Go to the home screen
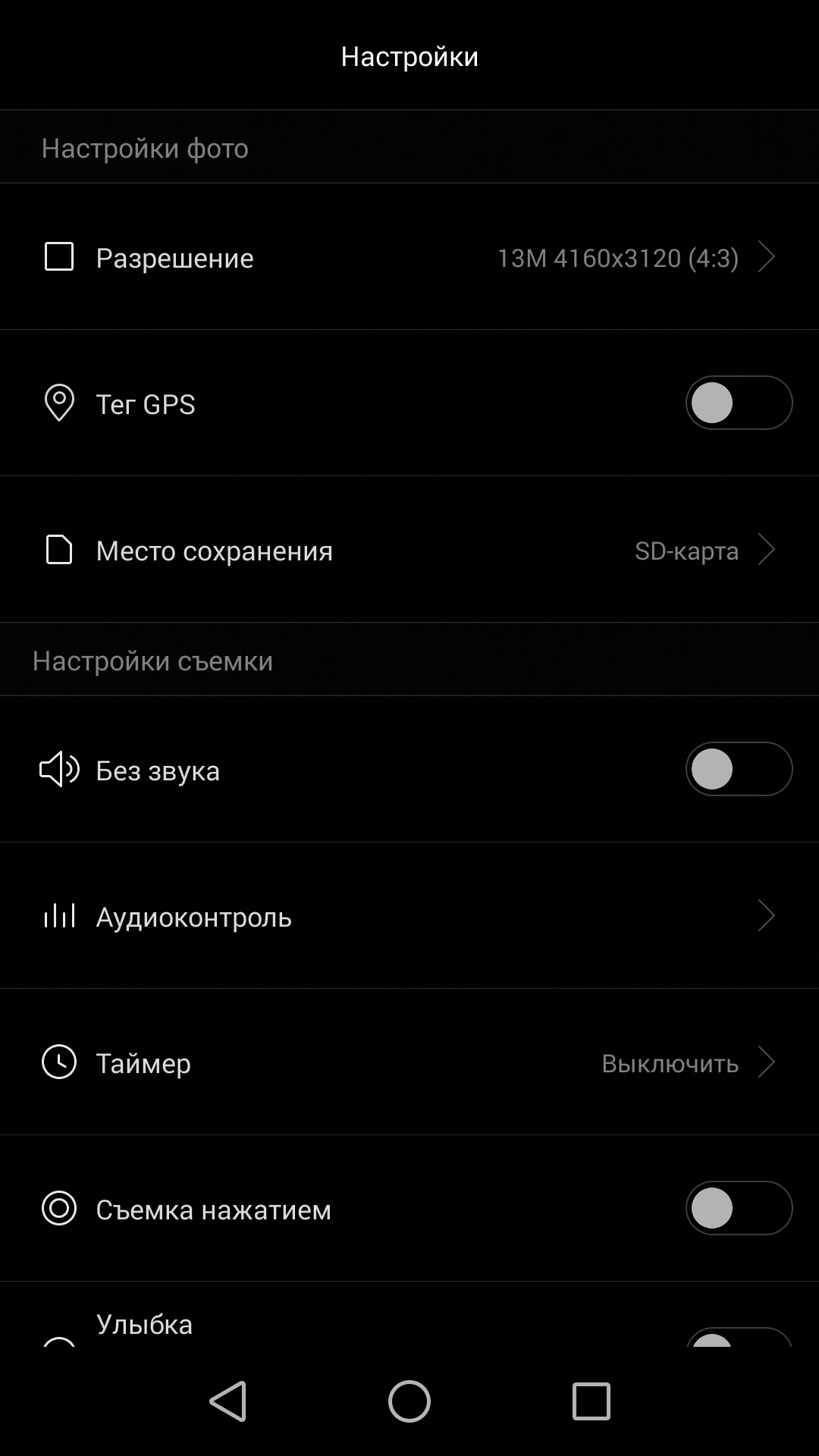819x1456 pixels. click(409, 1401)
